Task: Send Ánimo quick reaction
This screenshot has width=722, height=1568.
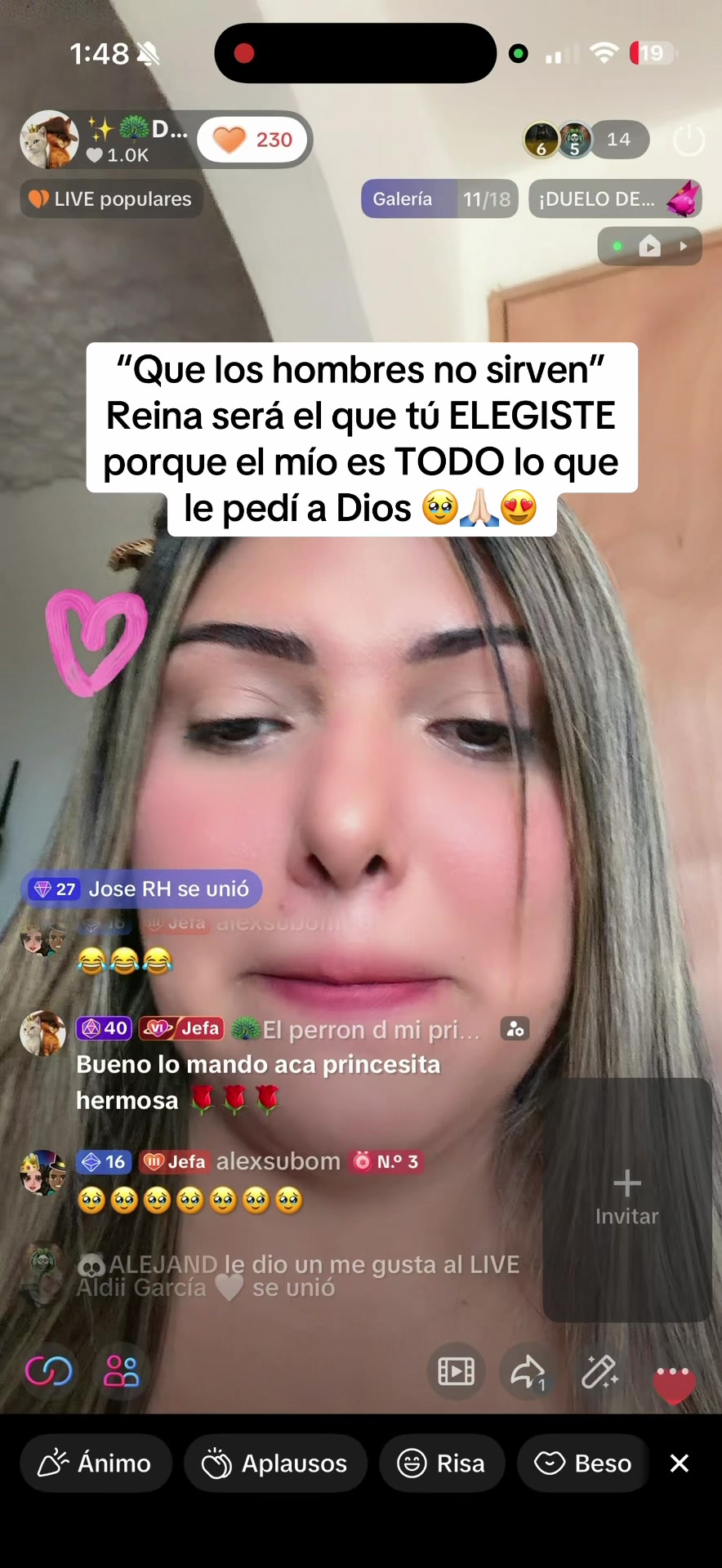Action: [96, 1463]
